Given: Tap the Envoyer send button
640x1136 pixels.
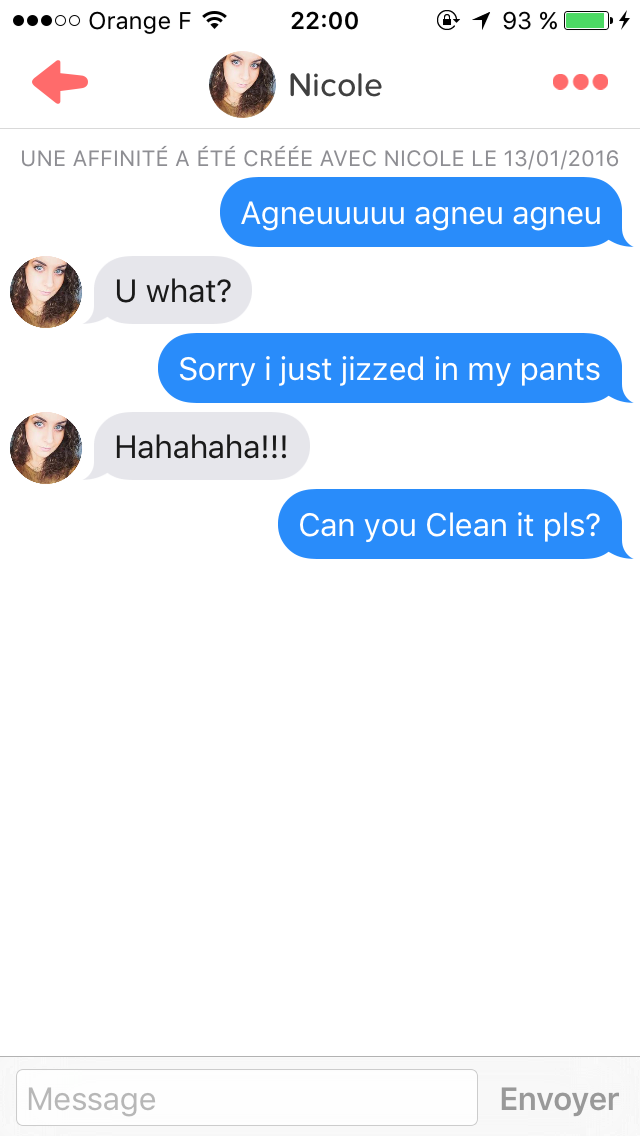Looking at the screenshot, I should (x=560, y=1099).
